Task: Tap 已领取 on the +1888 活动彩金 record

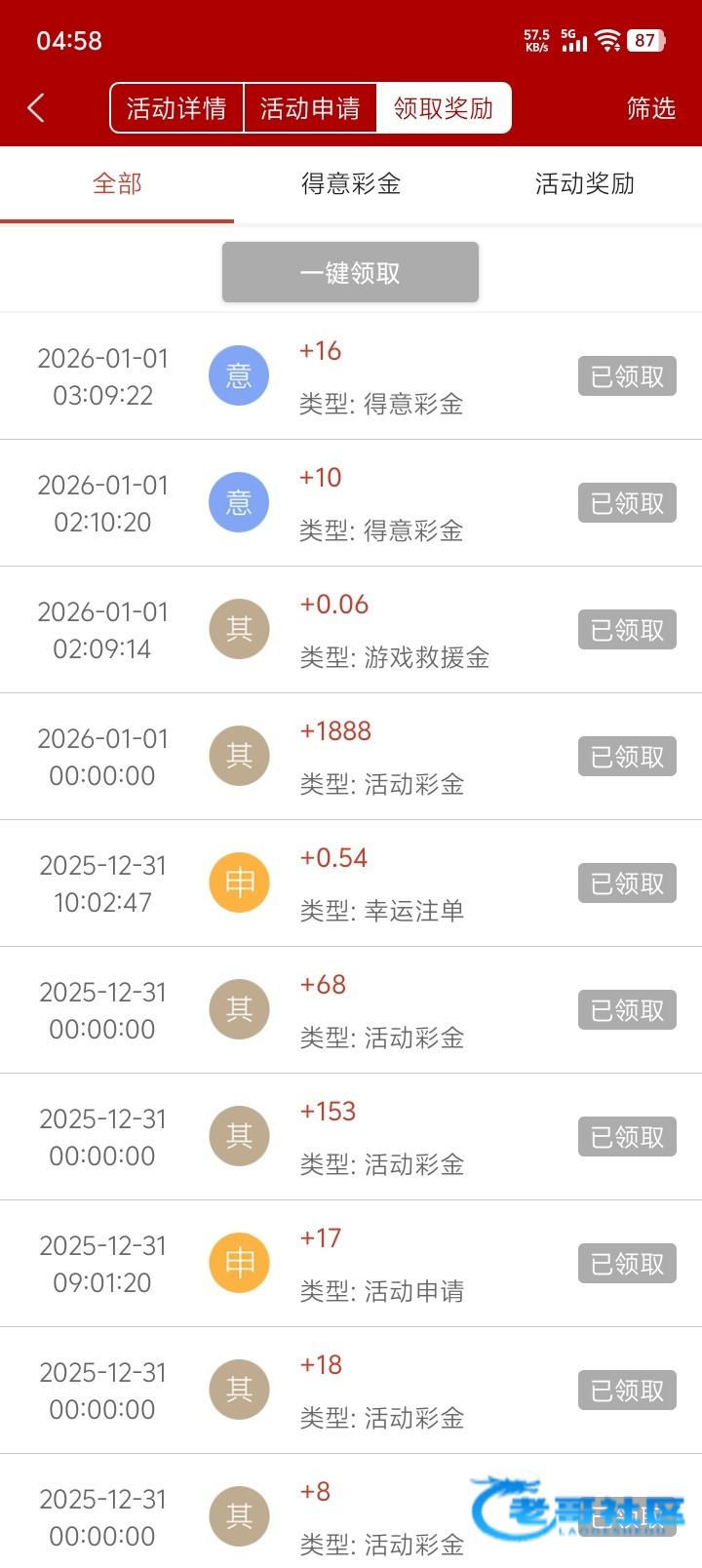Action: click(x=627, y=757)
